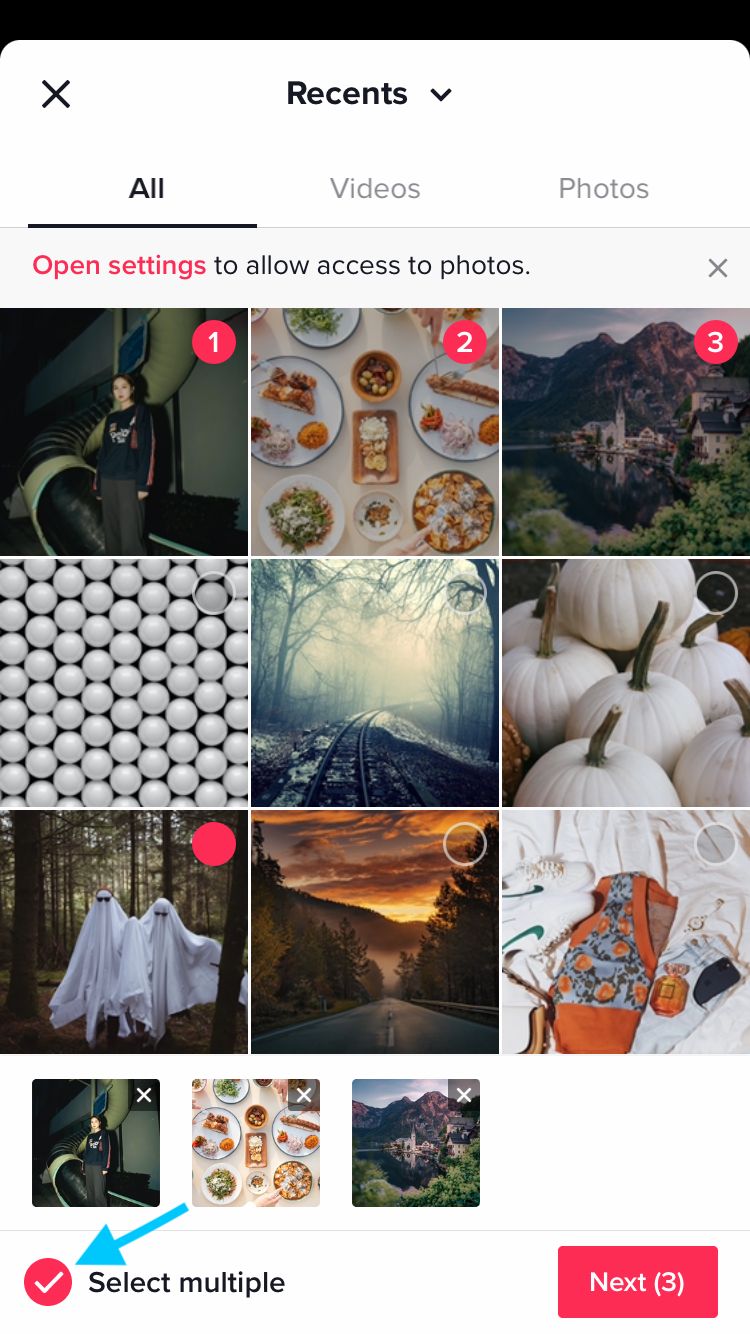Remove the food photo from selection tray
The width and height of the screenshot is (750, 1334).
(x=304, y=1095)
